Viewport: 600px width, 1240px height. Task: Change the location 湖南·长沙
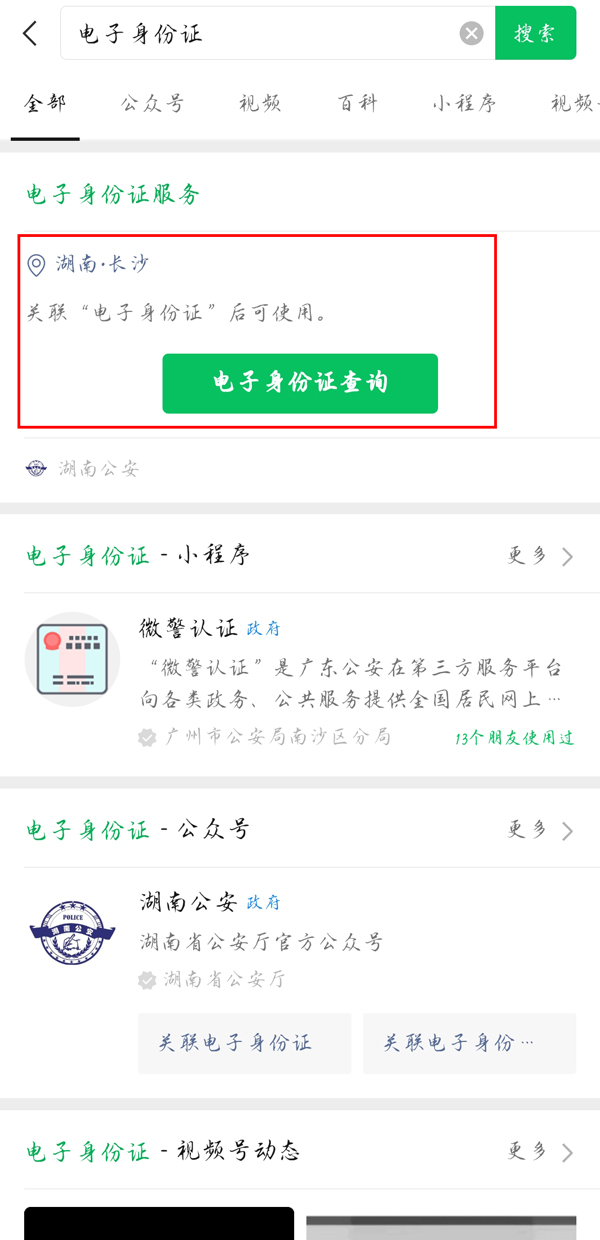pos(90,264)
